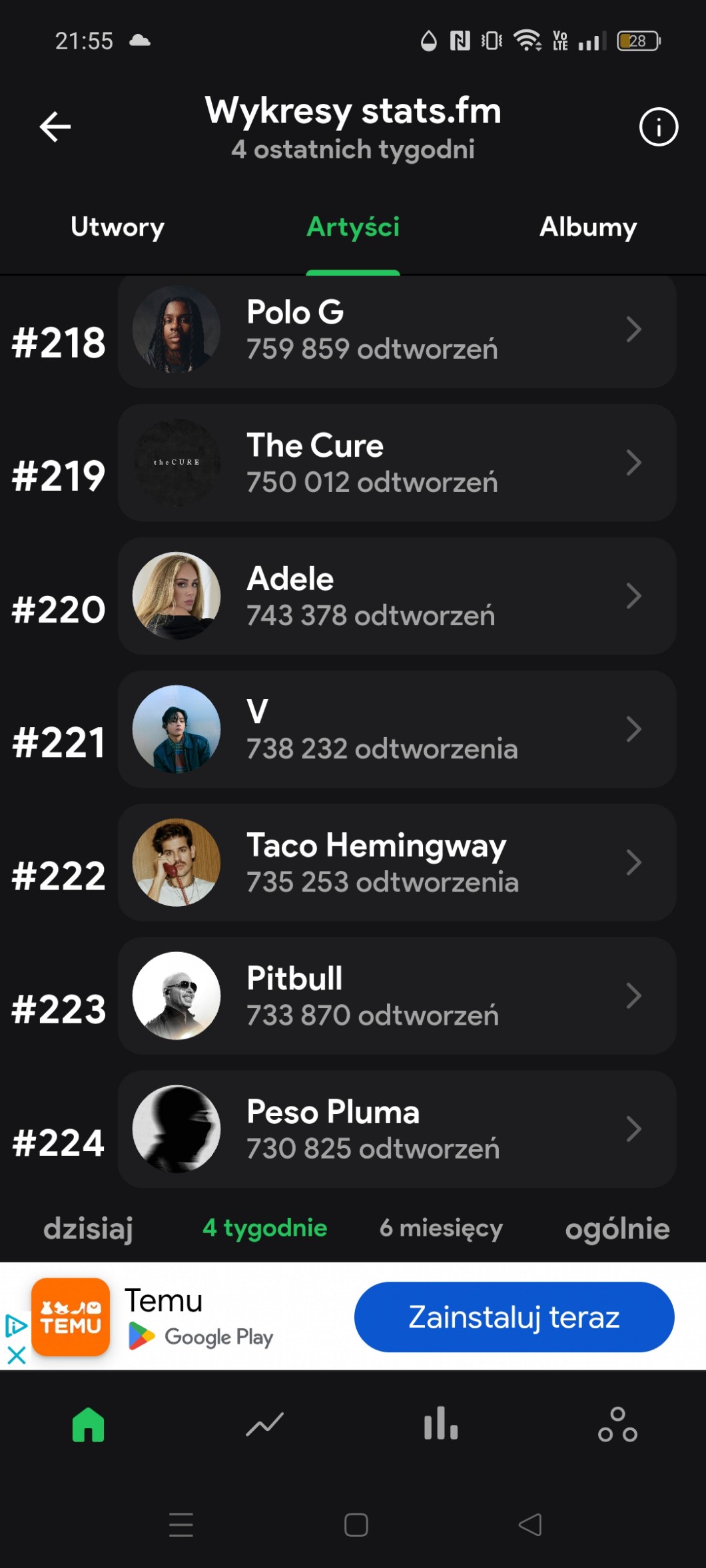The height and width of the screenshot is (1568, 706).
Task: View Pitbull's artist details
Action: pos(397,995)
